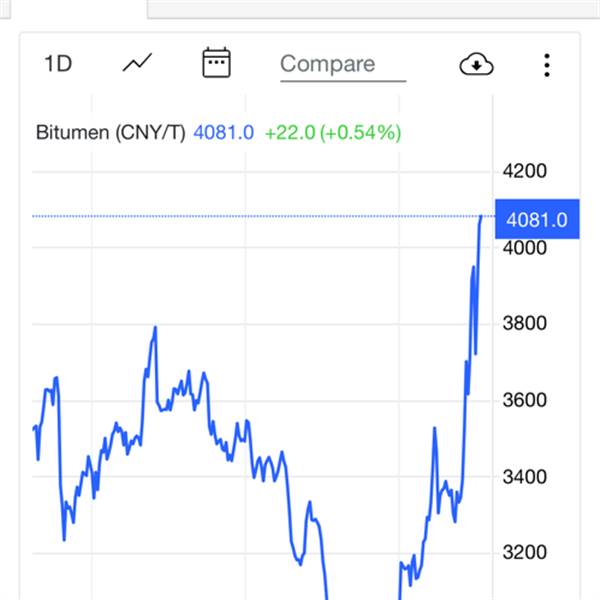600x600 pixels.
Task: Open the 1D timeframe selector
Action: (x=58, y=64)
